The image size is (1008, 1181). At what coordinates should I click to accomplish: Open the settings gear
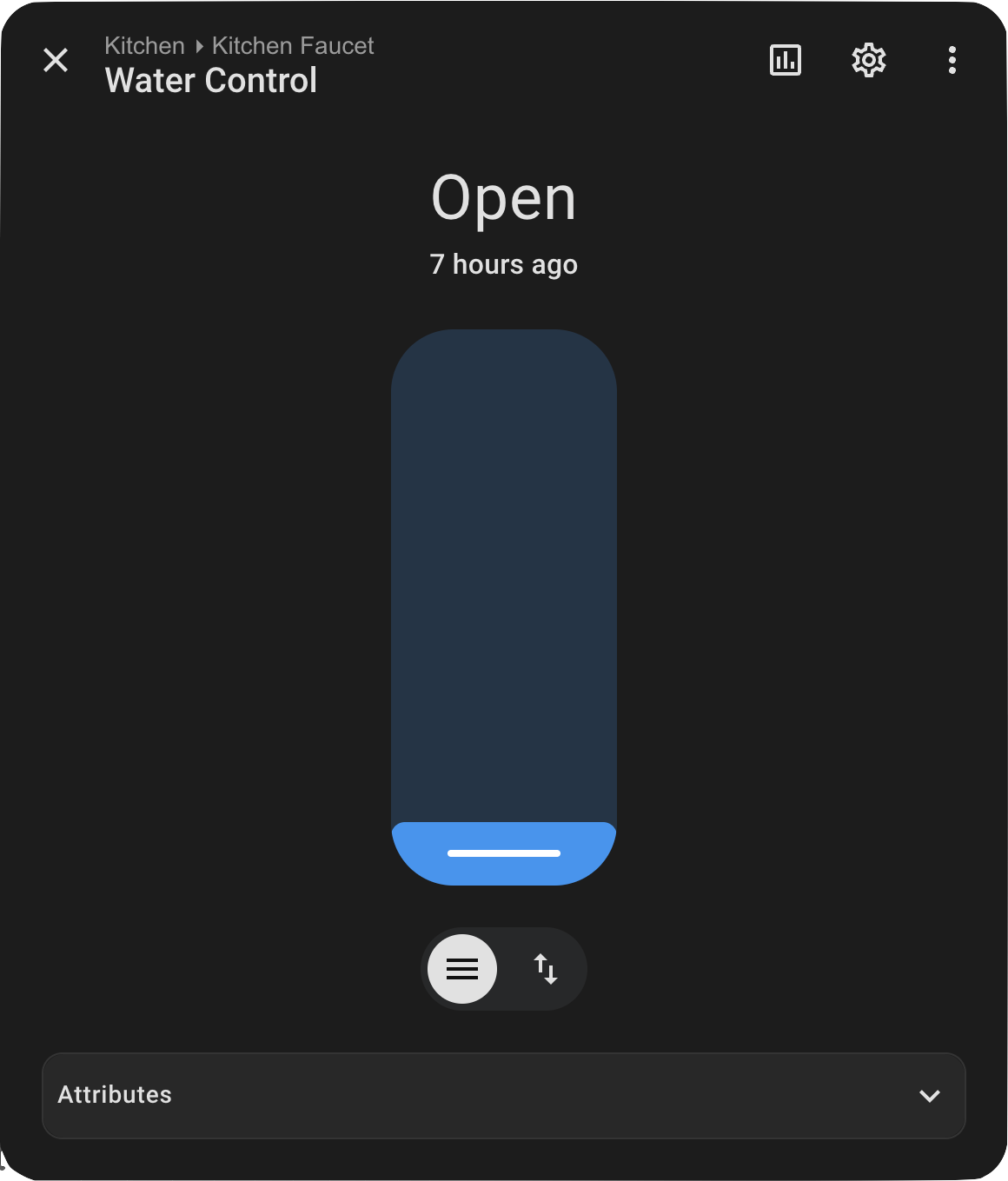pyautogui.click(x=868, y=60)
